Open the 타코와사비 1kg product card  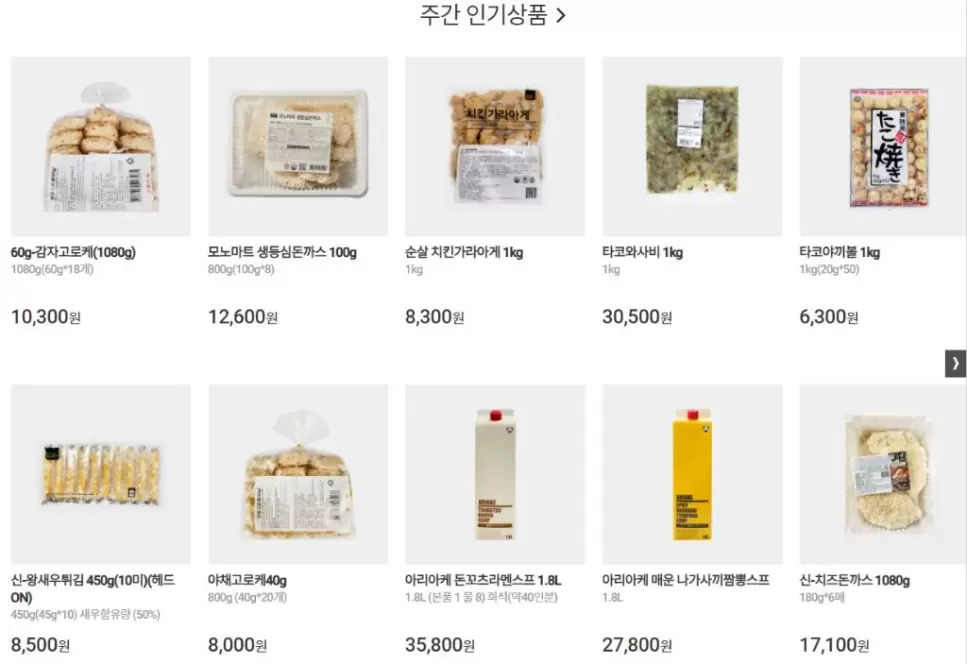pos(691,146)
